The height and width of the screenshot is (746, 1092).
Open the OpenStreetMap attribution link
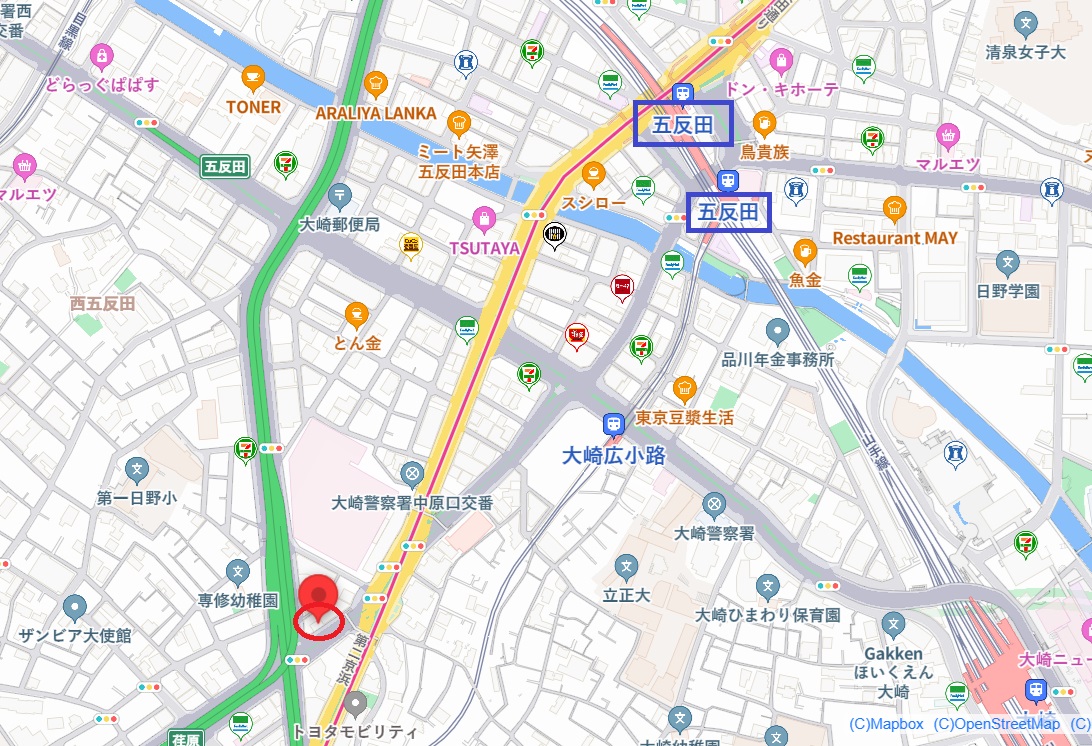[996, 724]
